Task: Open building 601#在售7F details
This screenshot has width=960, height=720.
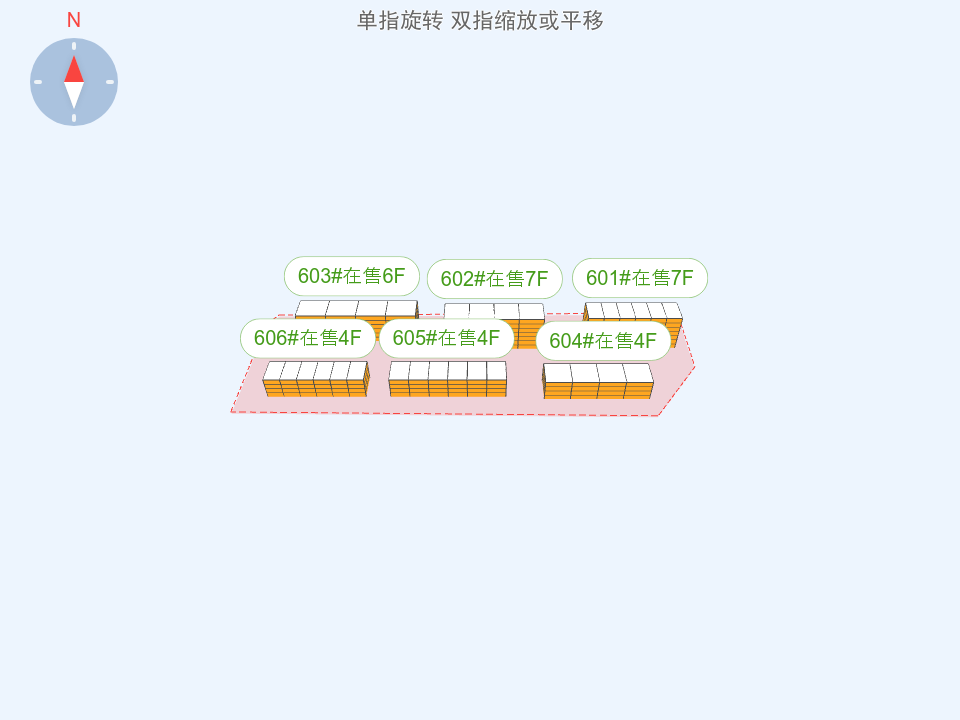Action: pyautogui.click(x=640, y=278)
